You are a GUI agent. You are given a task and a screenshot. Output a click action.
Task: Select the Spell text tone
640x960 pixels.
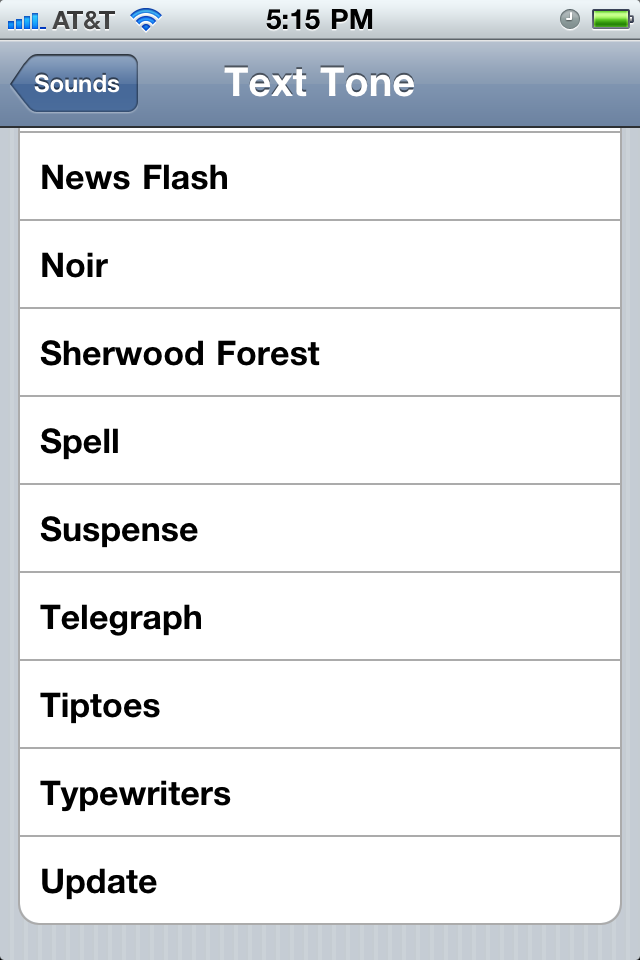pos(320,441)
